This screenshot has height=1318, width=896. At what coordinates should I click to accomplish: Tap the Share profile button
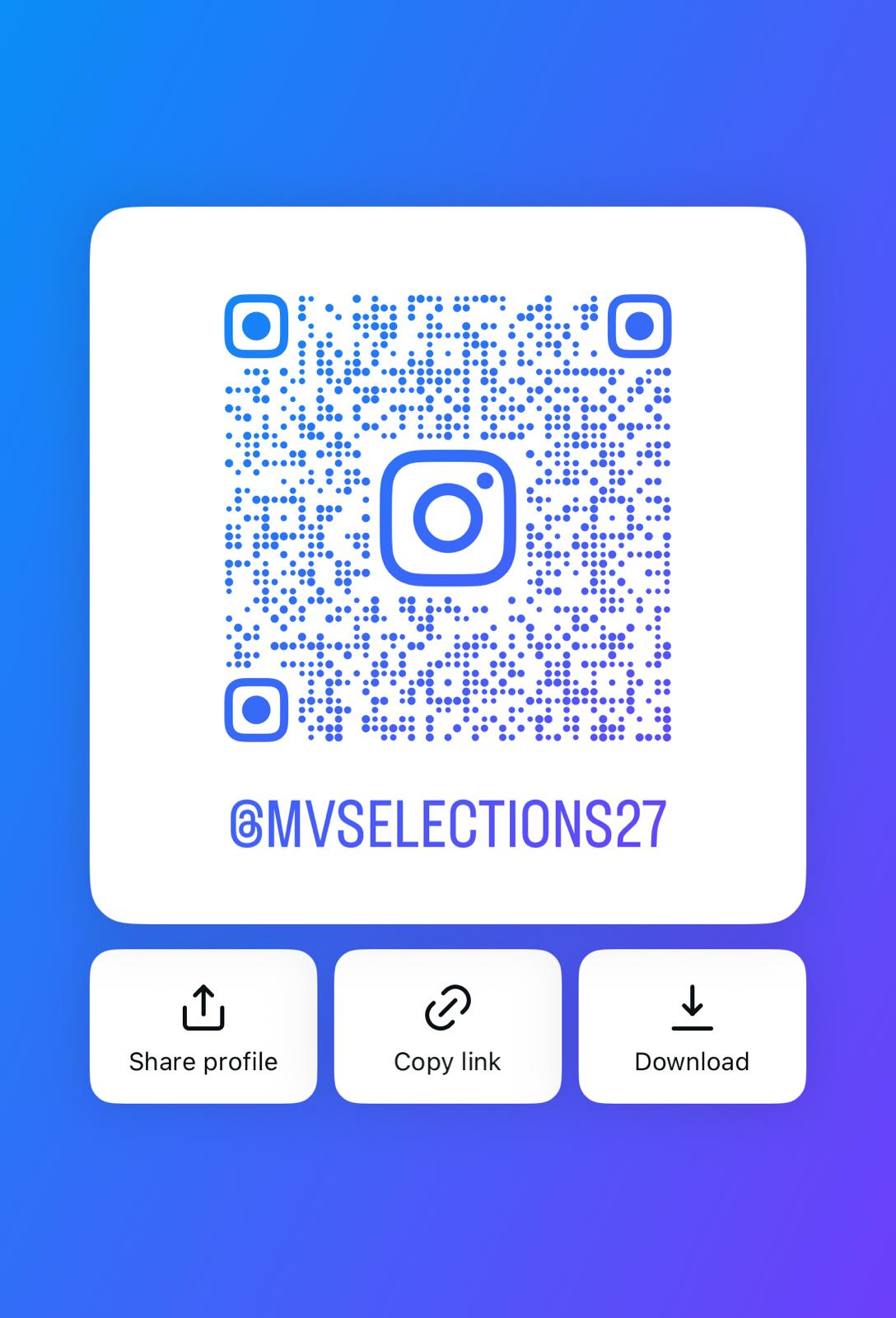(203, 1026)
